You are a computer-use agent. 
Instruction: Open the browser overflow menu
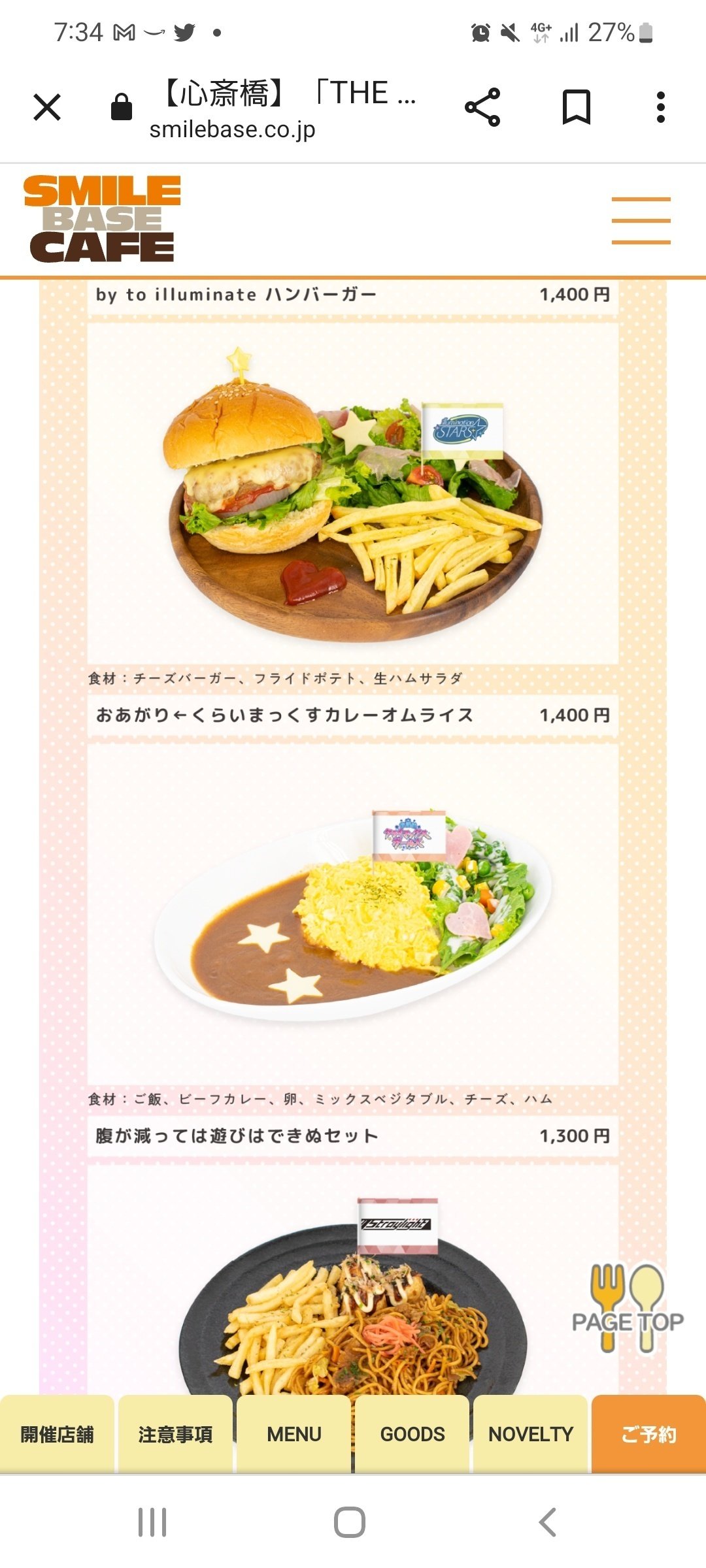click(661, 107)
